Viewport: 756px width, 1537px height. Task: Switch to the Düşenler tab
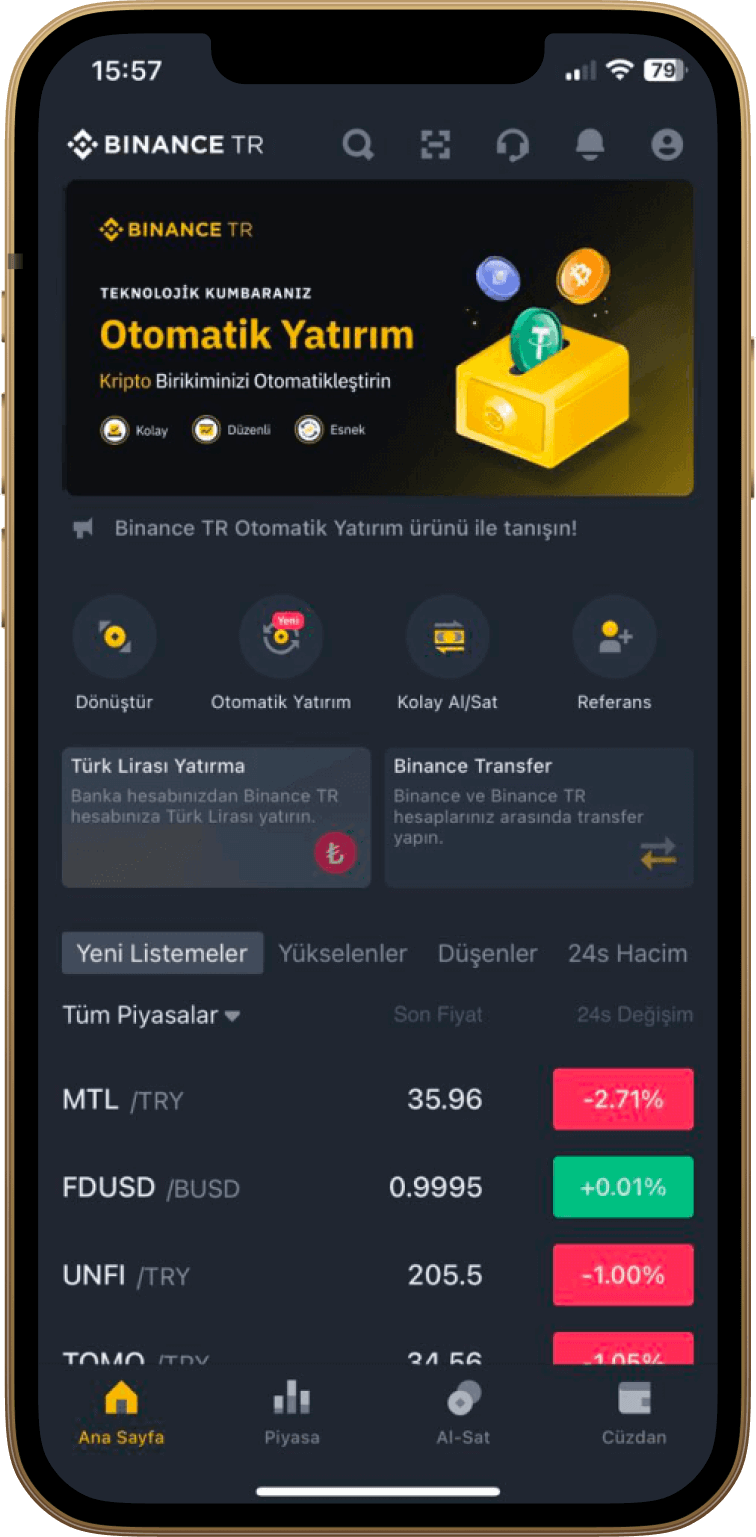(x=487, y=953)
